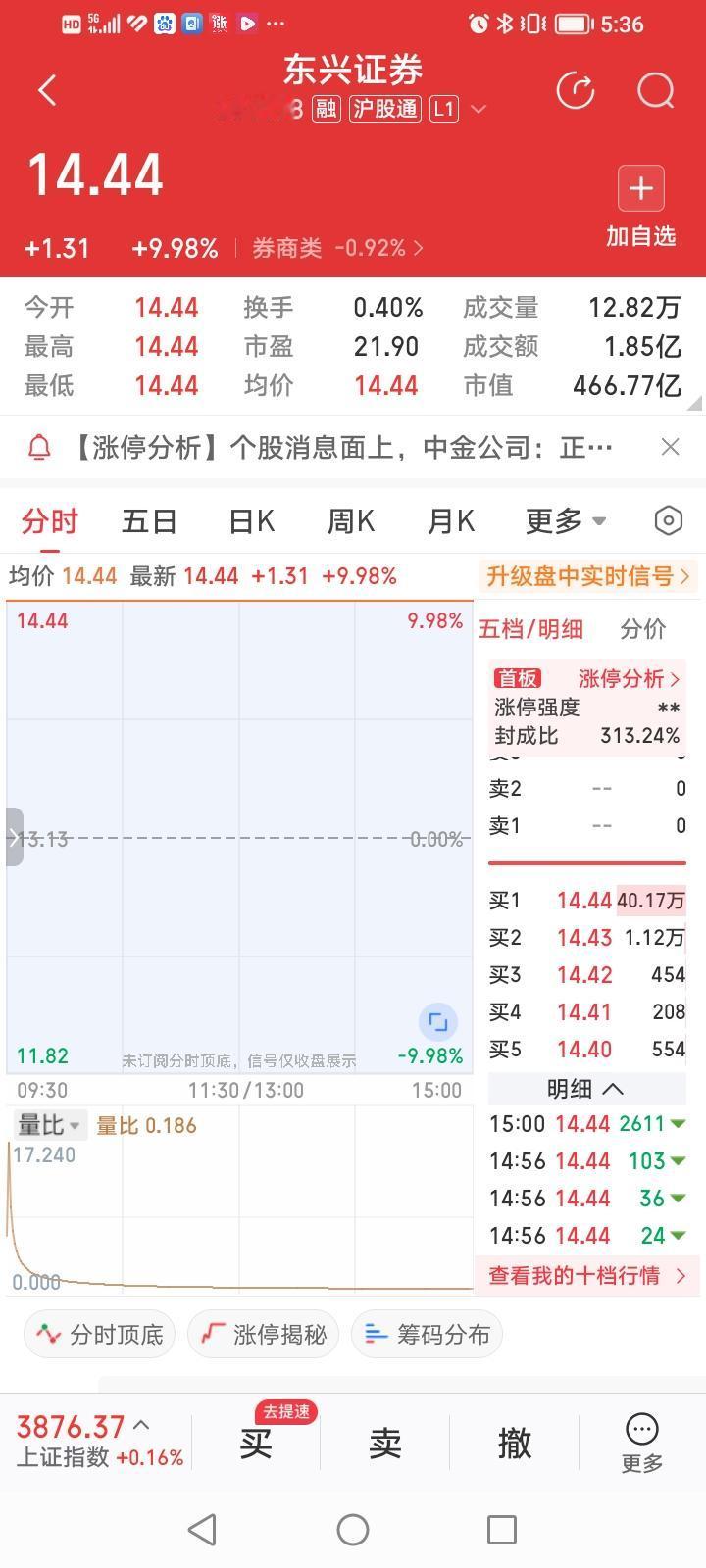
Task: Tap the 更多 ellipsis icon near 撤
Action: click(640, 1429)
